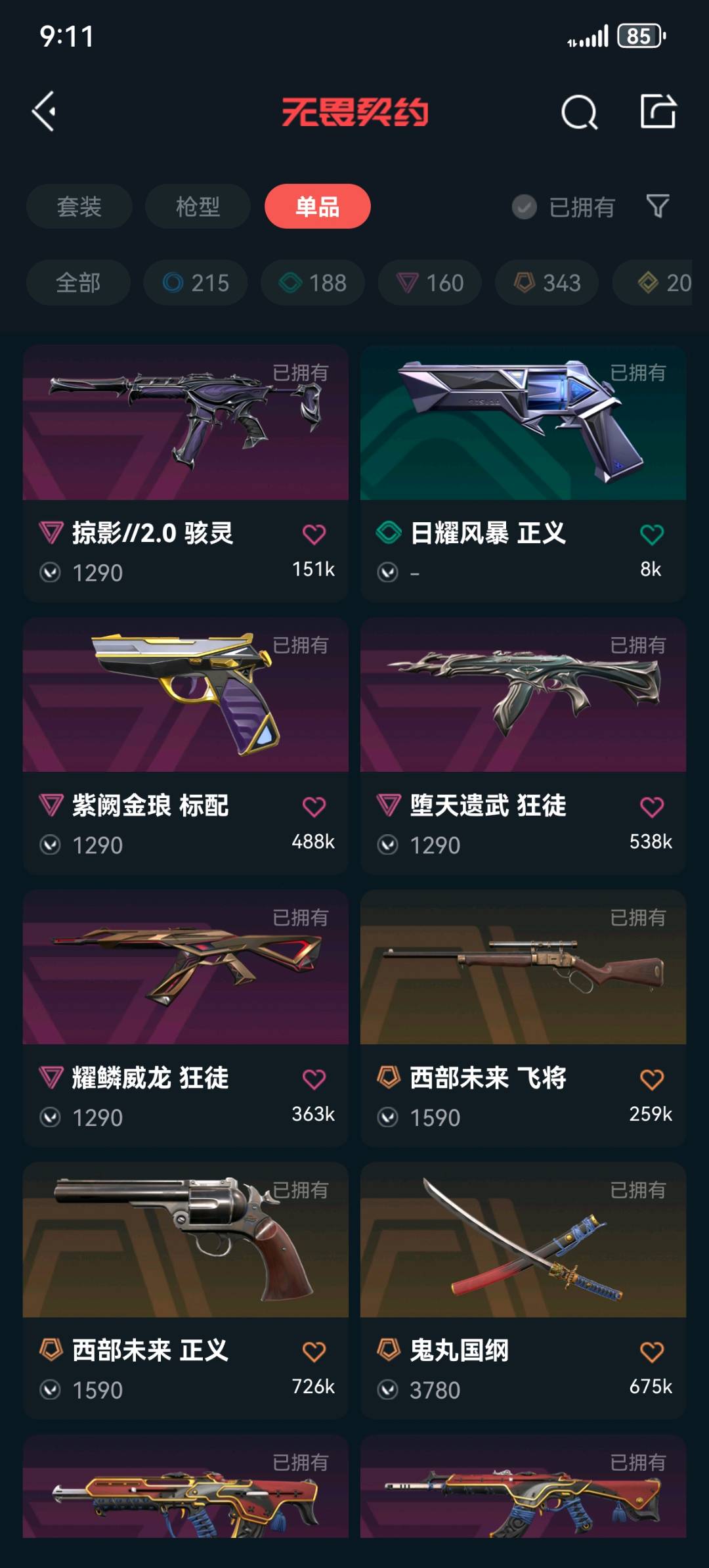Share this page via top-right icon

tap(658, 111)
